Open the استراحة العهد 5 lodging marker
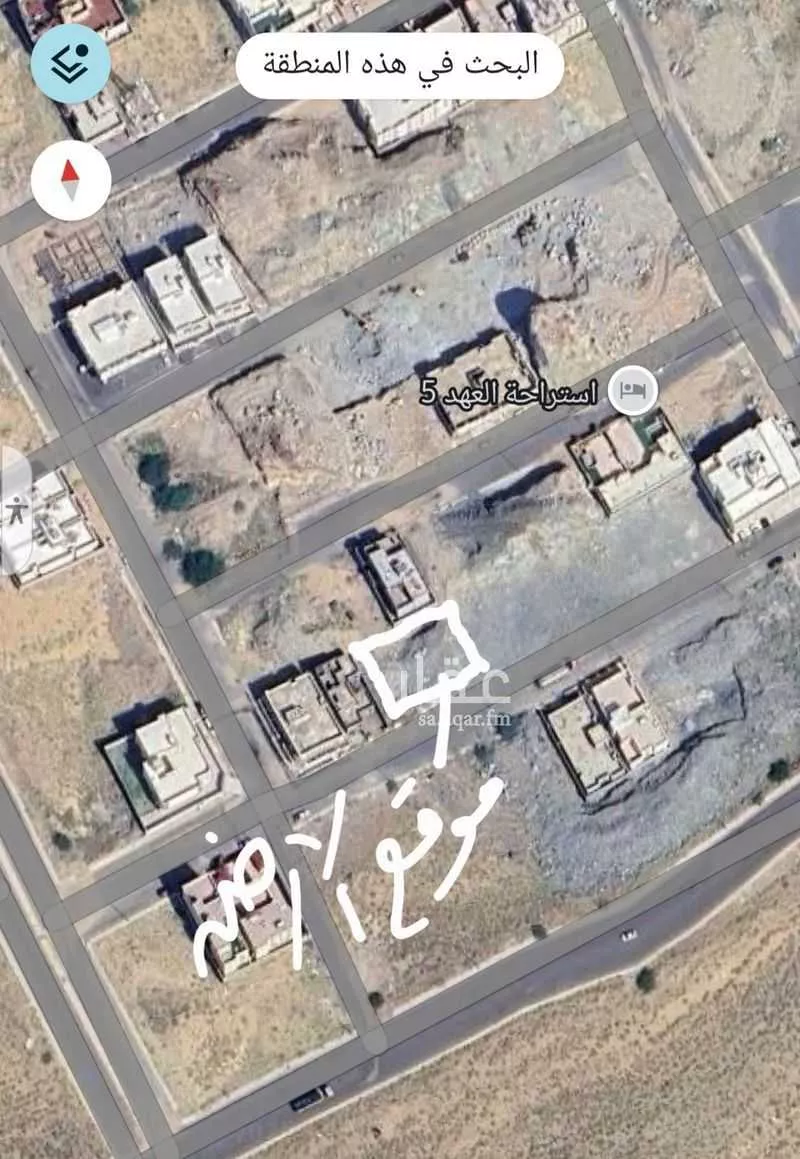This screenshot has width=800, height=1159. tap(633, 390)
